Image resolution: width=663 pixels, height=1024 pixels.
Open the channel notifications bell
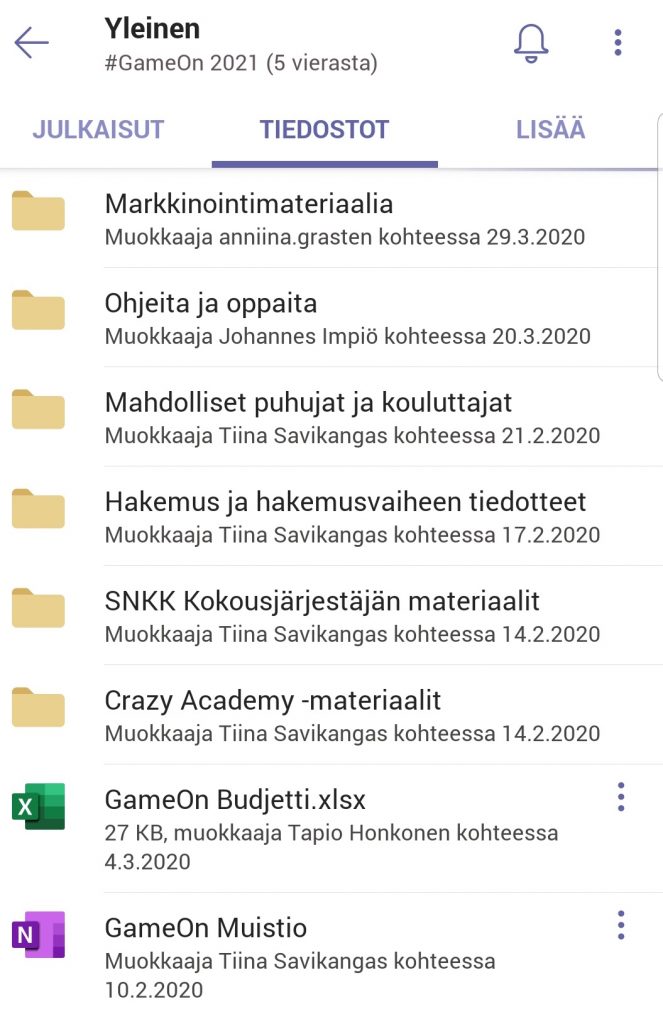point(531,43)
